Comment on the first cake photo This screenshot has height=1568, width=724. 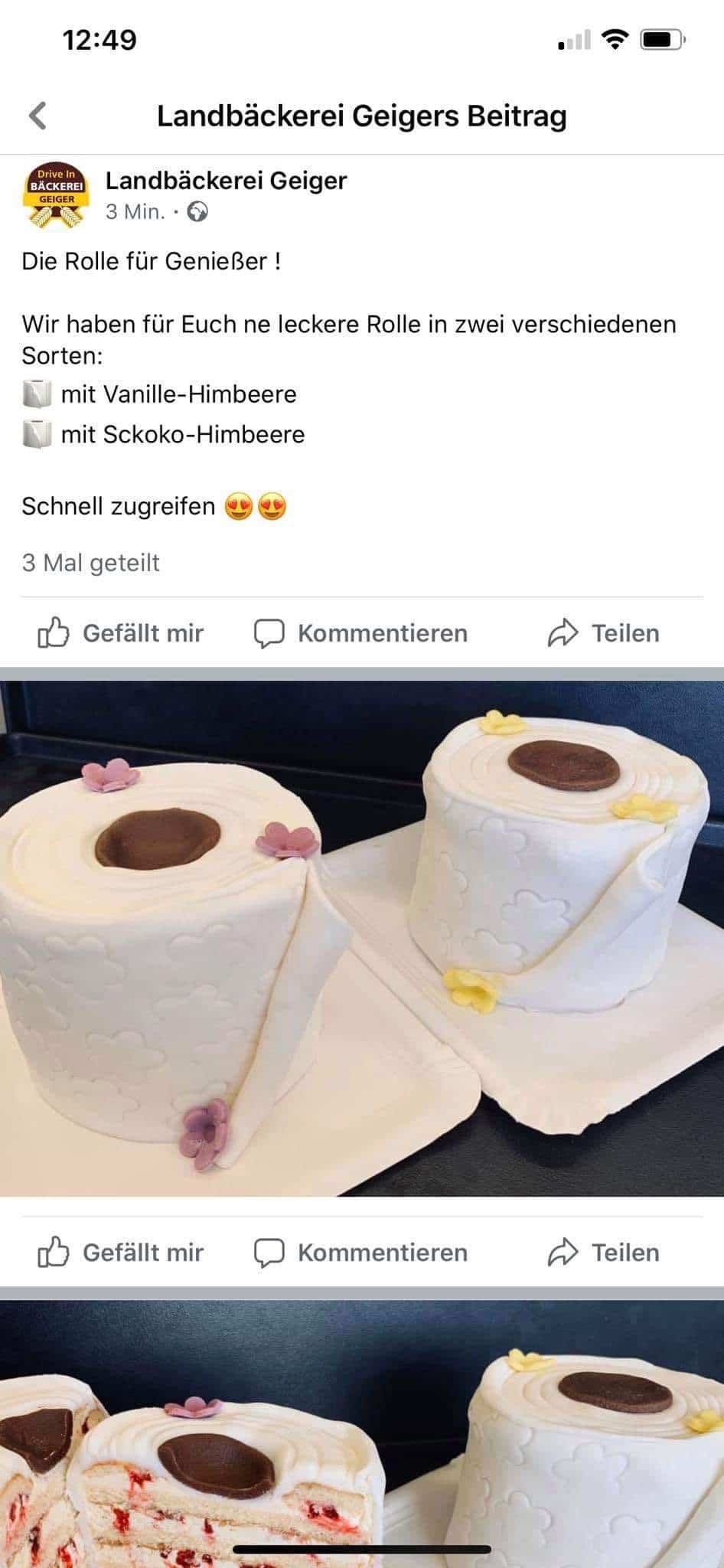click(x=360, y=1253)
